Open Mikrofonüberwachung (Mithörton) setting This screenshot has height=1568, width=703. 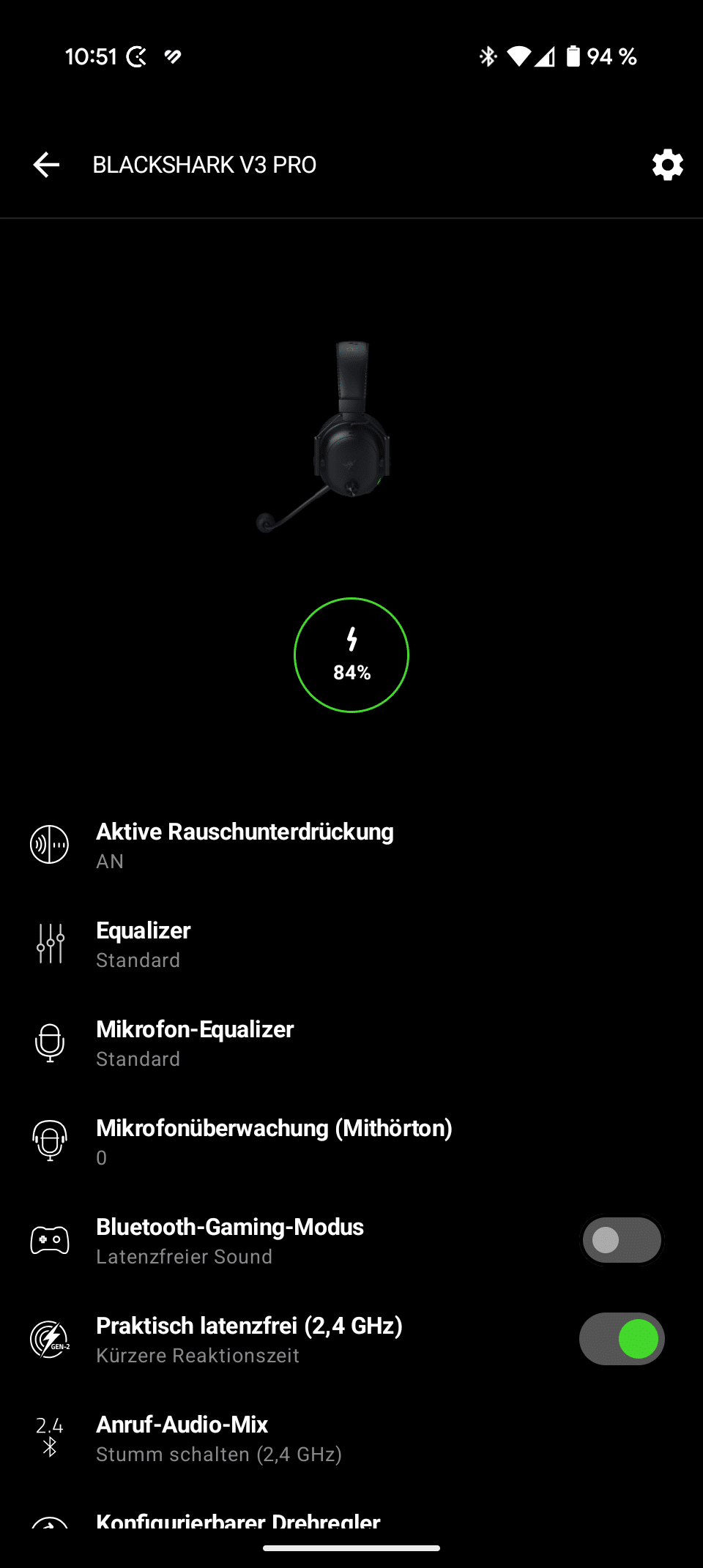274,1141
